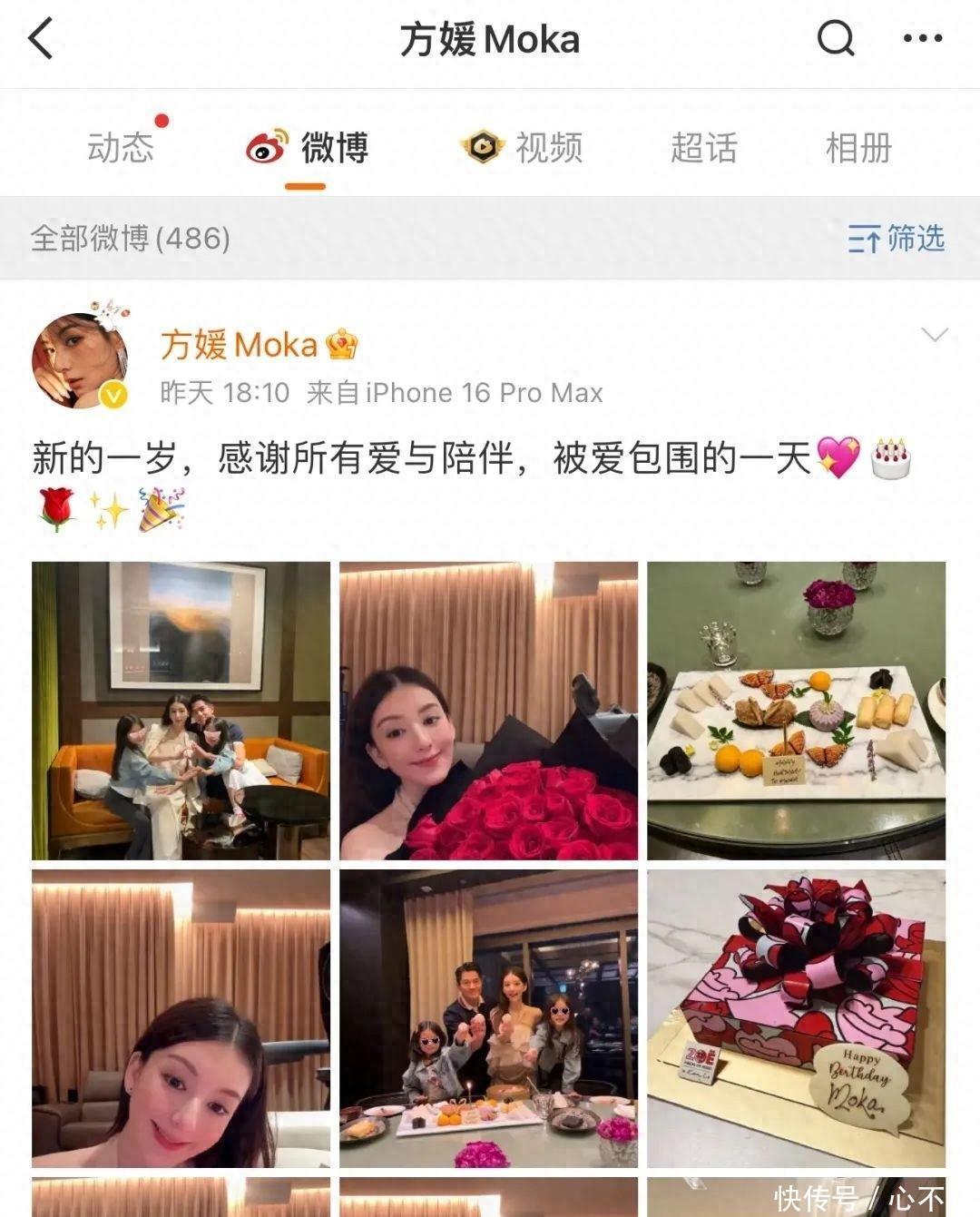Open the dessert platter photo

796,711
